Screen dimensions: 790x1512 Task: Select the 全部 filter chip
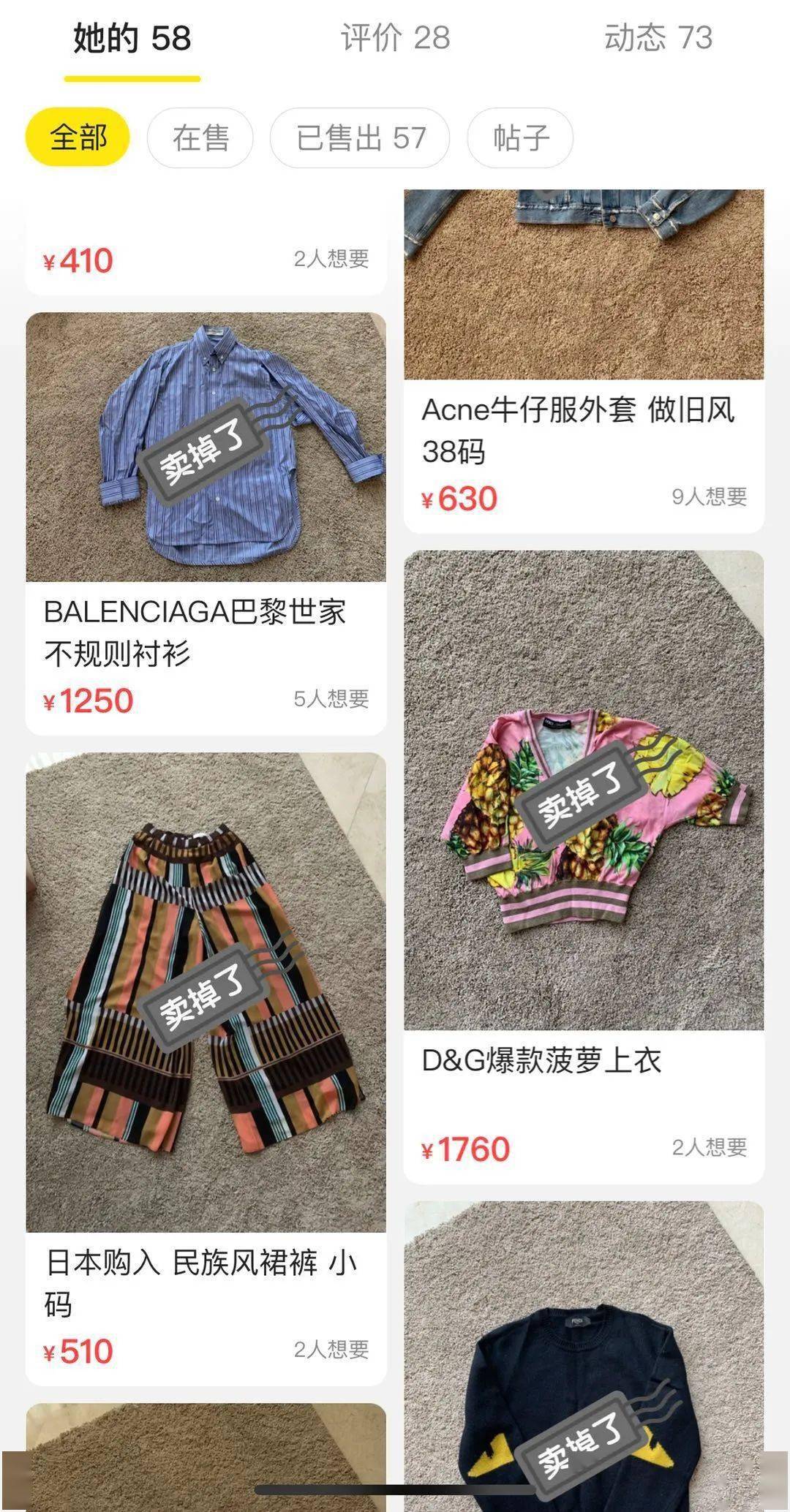(78, 136)
